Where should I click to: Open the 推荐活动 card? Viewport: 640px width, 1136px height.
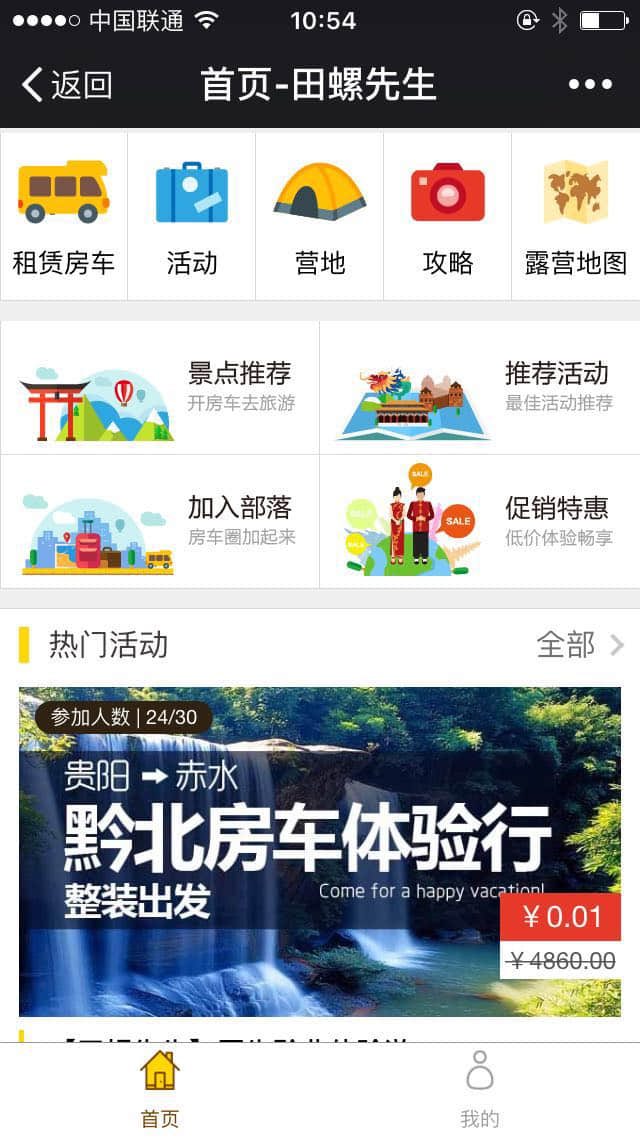click(x=480, y=388)
